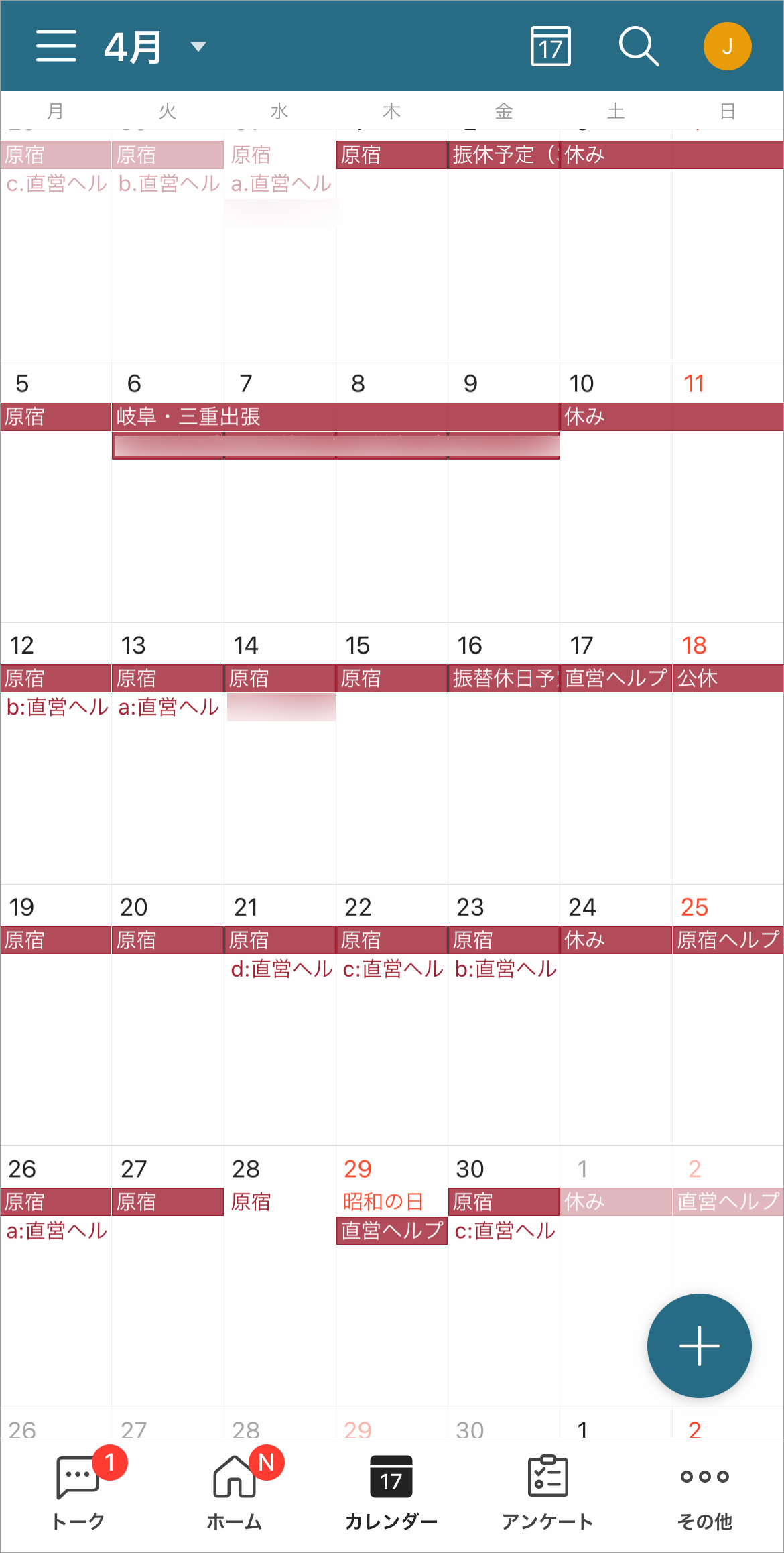Open the 岐阜・三重出張 event

(335, 416)
